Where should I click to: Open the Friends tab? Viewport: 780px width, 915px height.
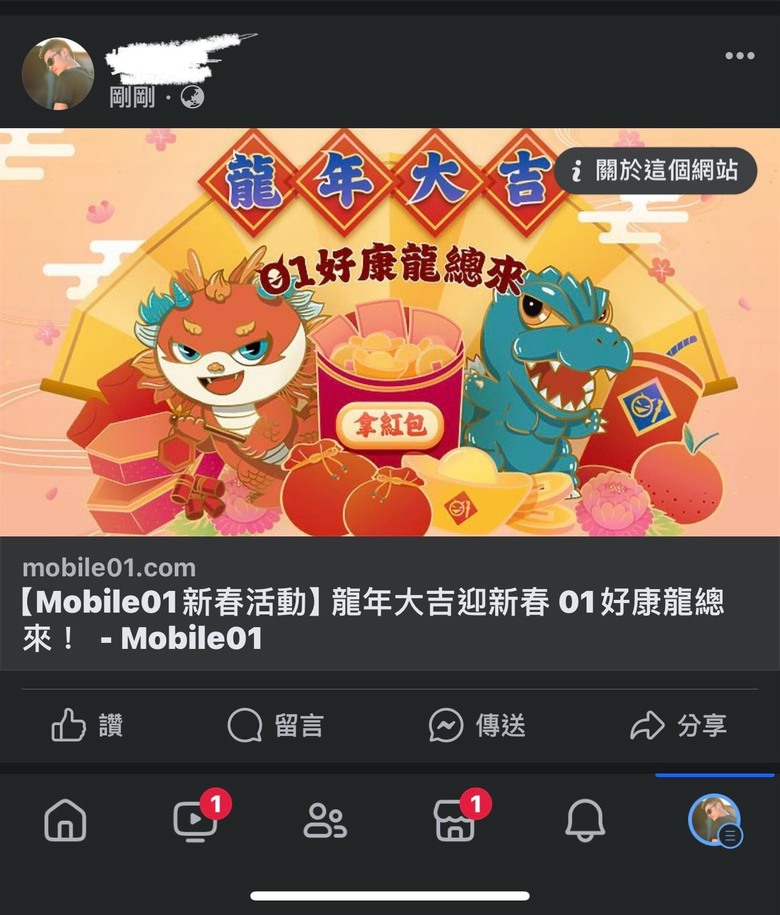click(325, 821)
